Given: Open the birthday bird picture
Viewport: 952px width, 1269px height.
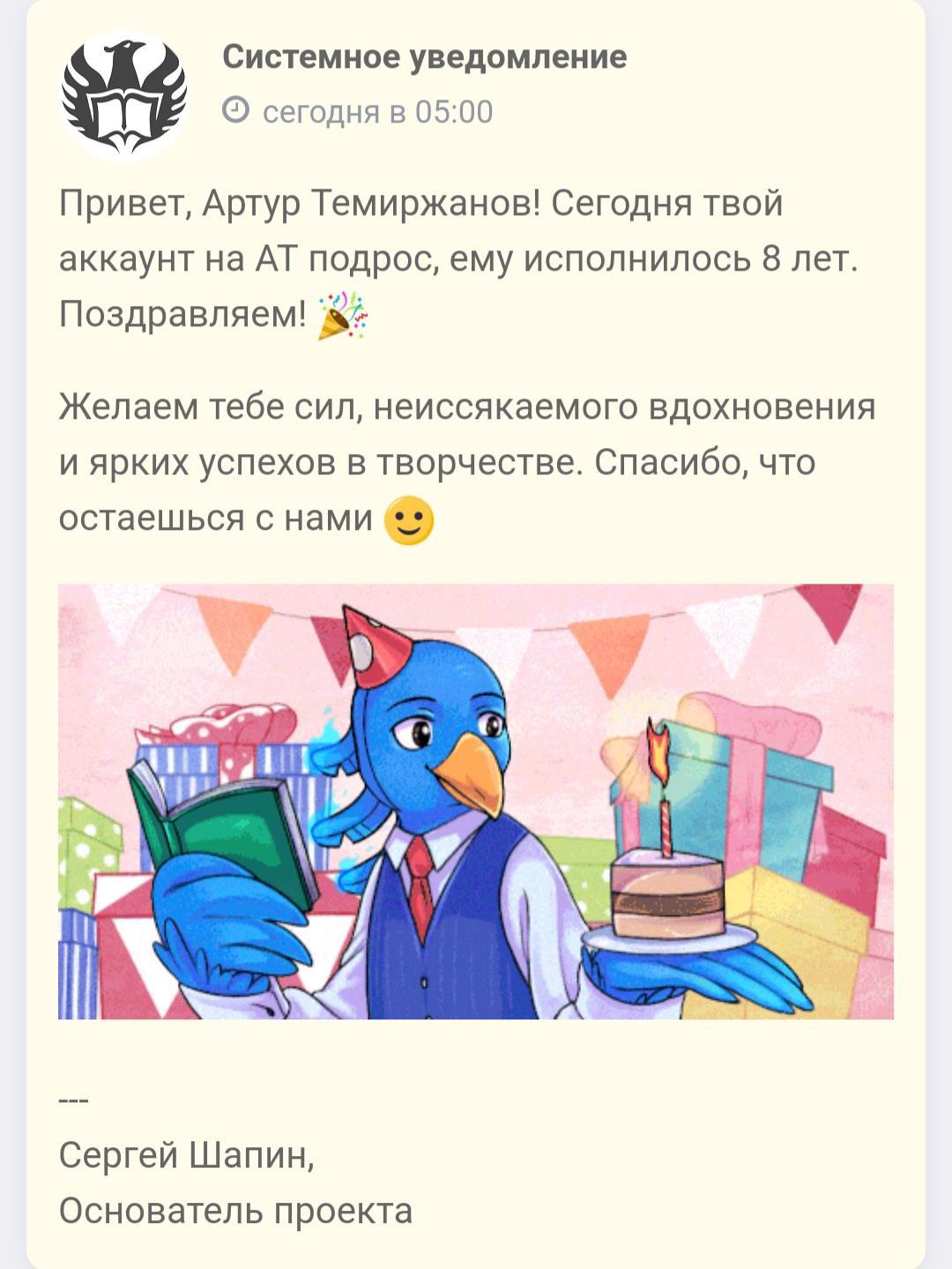Looking at the screenshot, I should (x=476, y=801).
